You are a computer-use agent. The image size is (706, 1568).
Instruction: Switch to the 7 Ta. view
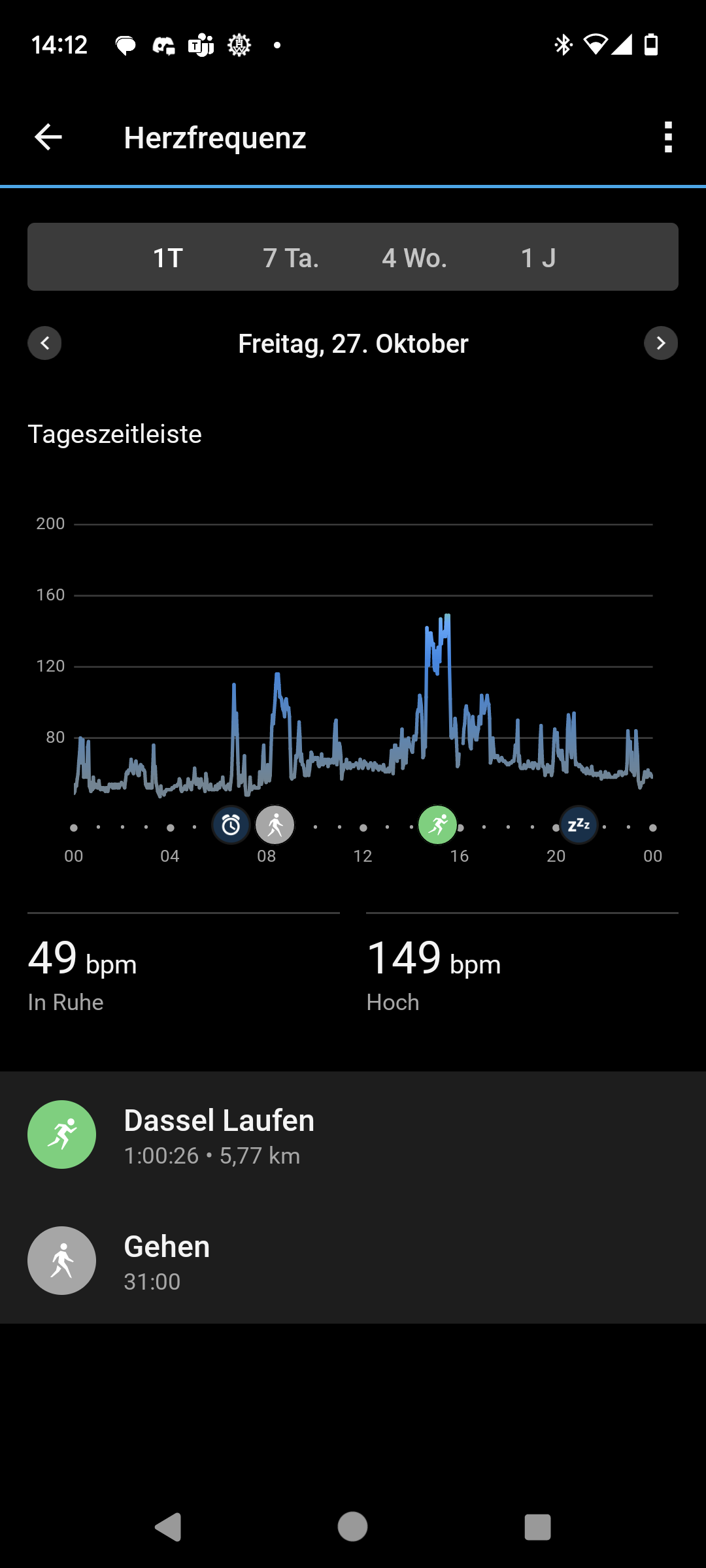point(291,257)
